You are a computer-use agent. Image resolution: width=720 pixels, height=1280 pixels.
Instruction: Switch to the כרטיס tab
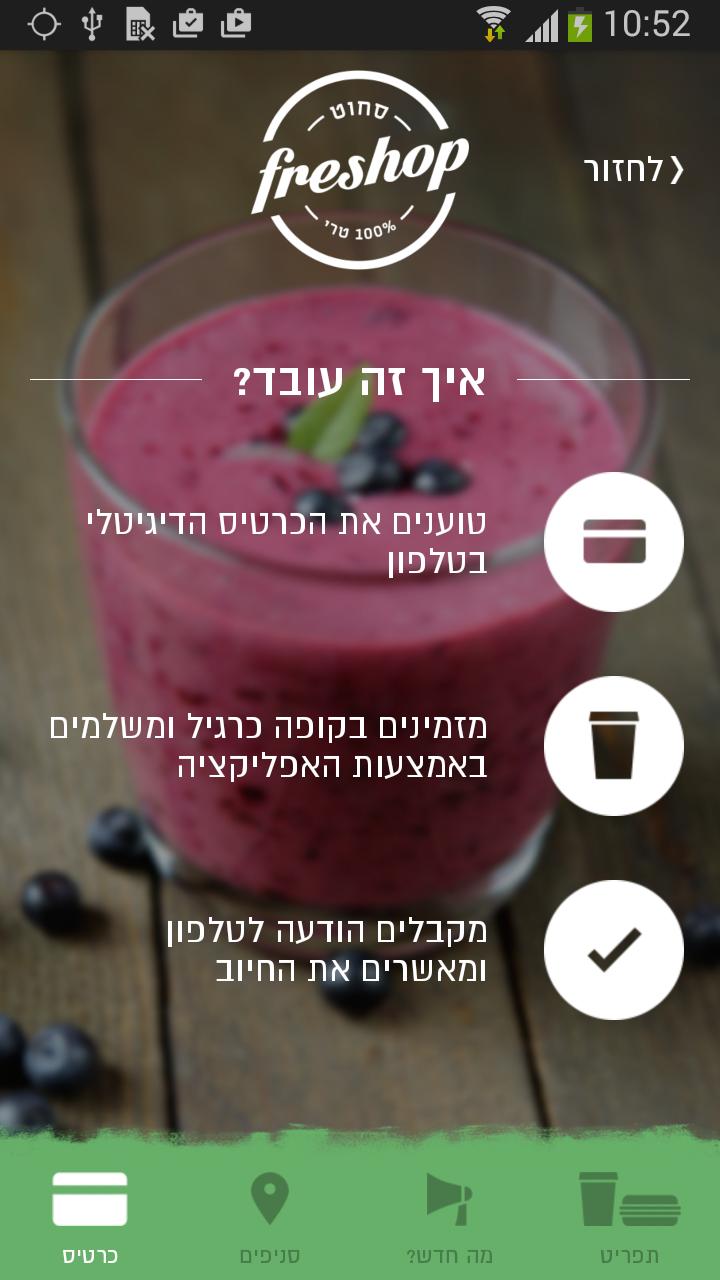click(88, 1255)
